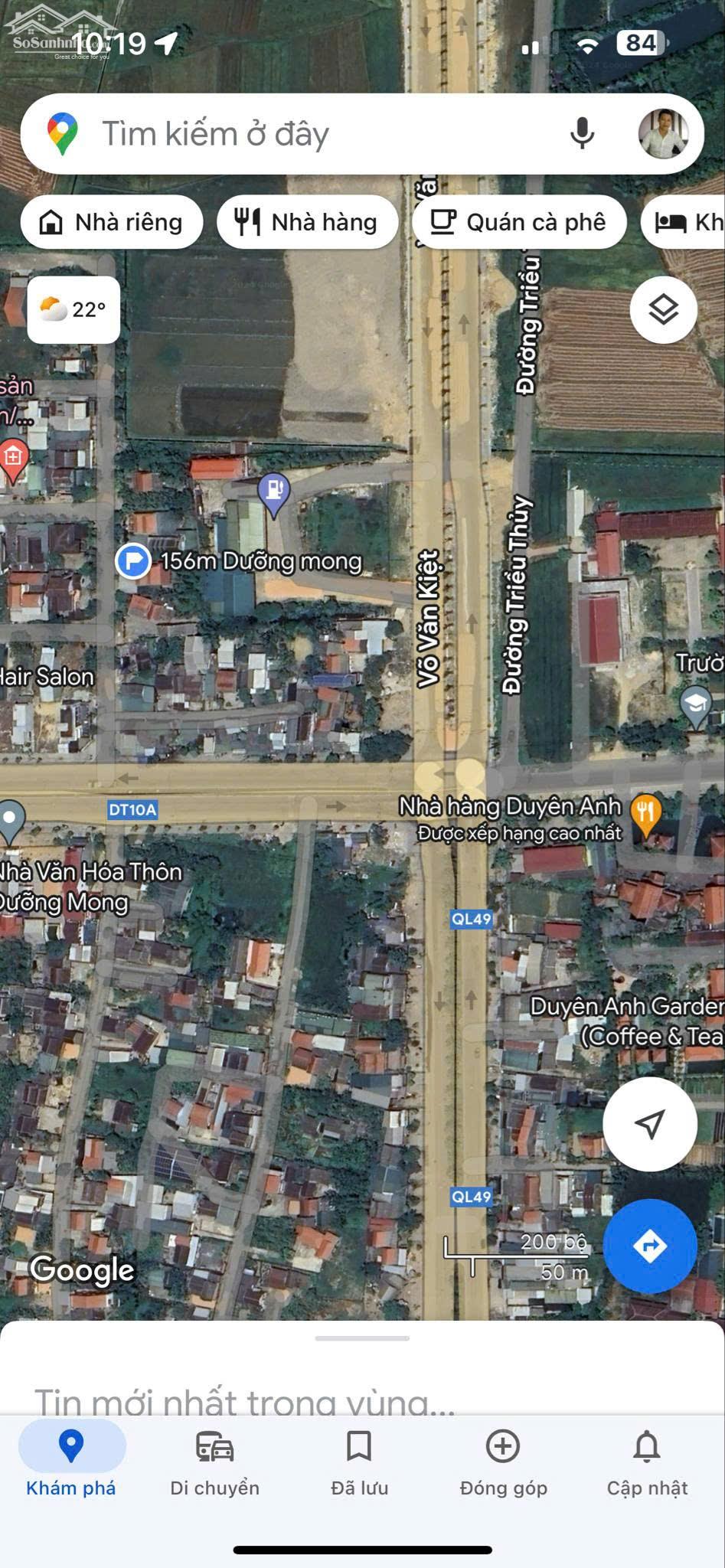Tap the gas station marker

[273, 492]
